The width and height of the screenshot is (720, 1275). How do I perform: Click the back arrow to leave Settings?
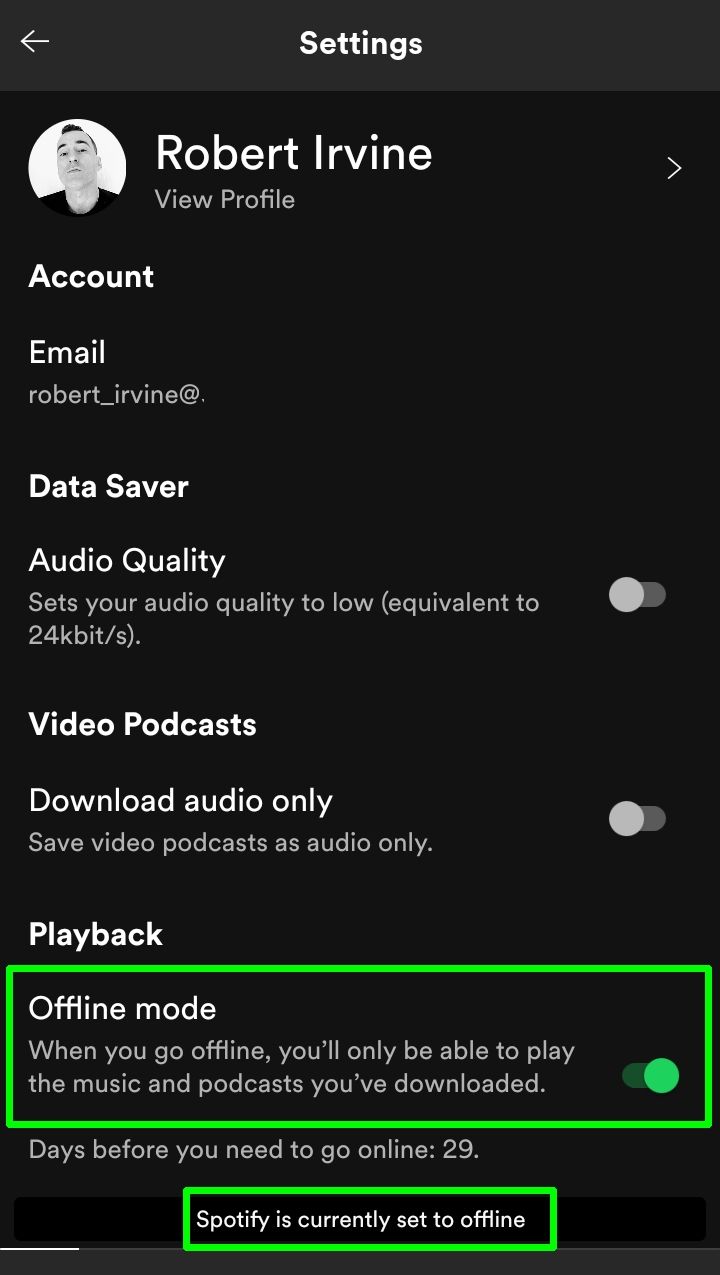pyautogui.click(x=34, y=40)
